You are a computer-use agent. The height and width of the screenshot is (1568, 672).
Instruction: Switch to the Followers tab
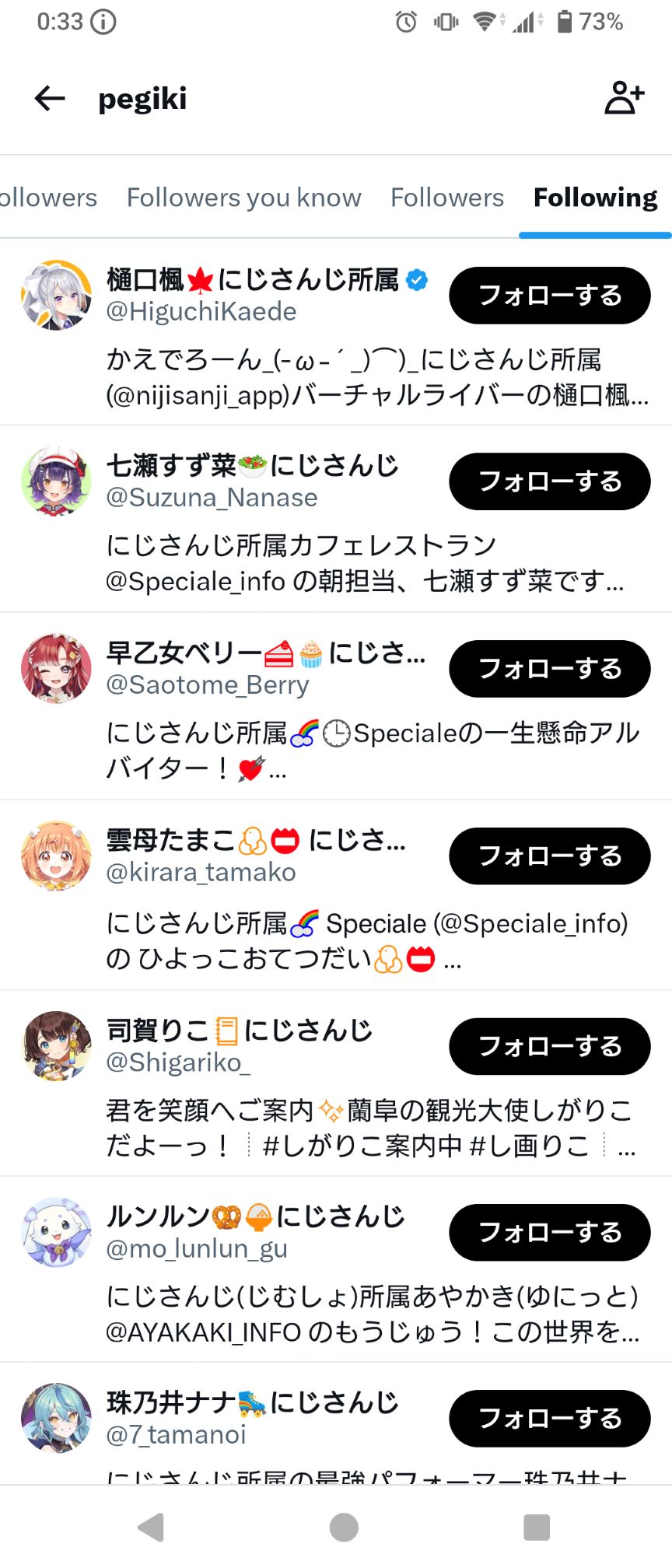[x=447, y=198]
